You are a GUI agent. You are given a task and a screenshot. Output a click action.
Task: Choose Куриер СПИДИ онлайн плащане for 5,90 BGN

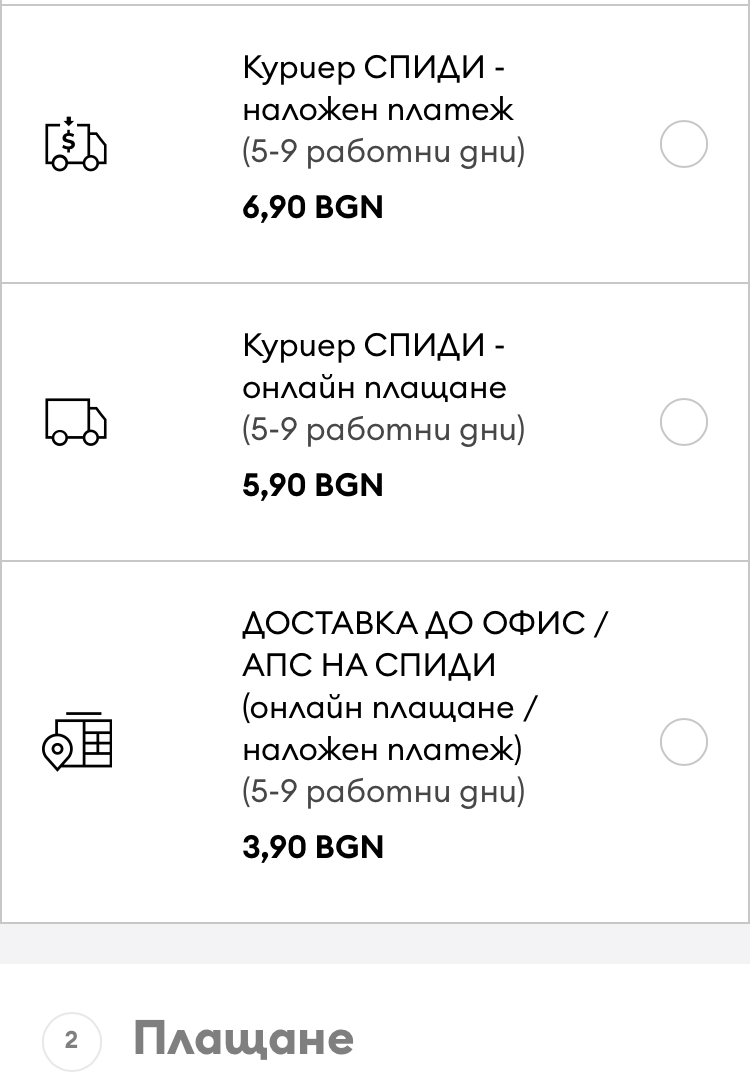[x=684, y=422]
